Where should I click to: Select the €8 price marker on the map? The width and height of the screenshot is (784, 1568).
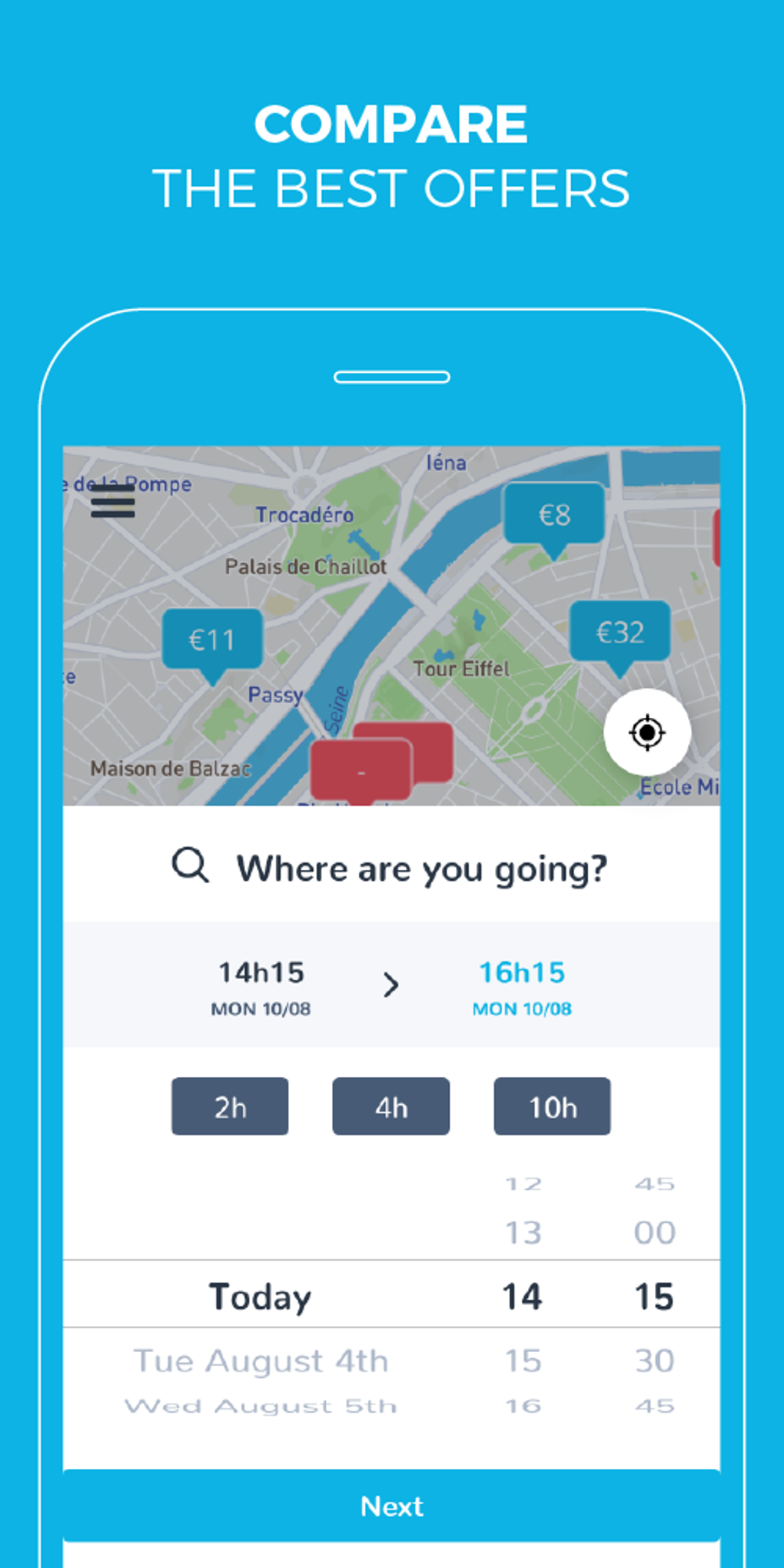(x=556, y=513)
